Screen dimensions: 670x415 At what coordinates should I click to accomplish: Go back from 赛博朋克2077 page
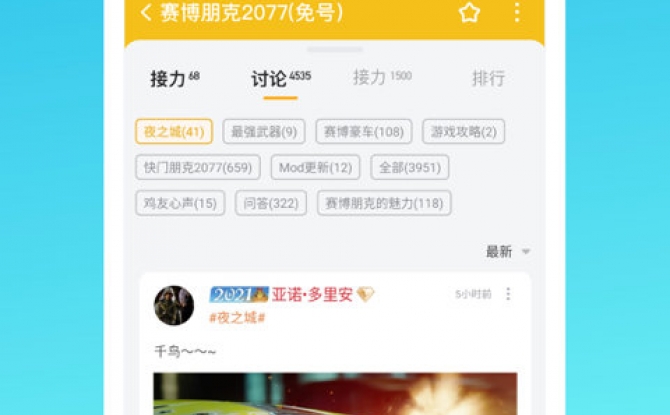click(147, 13)
